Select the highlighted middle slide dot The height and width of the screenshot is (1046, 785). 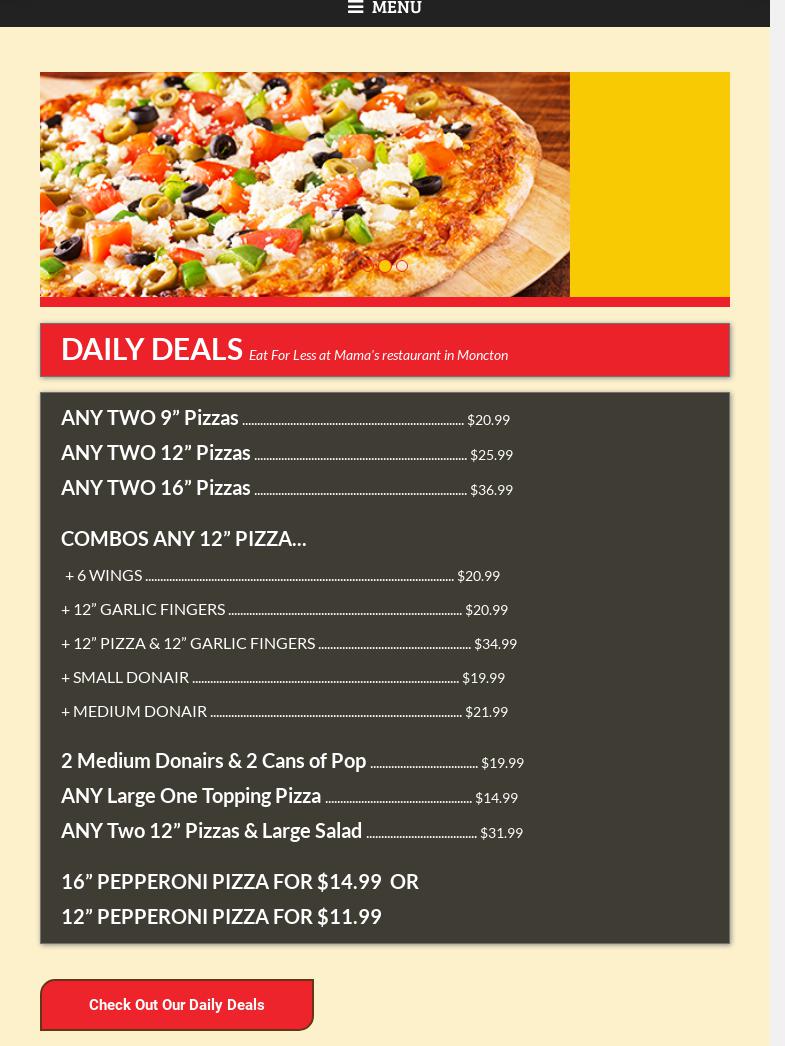pos(385,266)
